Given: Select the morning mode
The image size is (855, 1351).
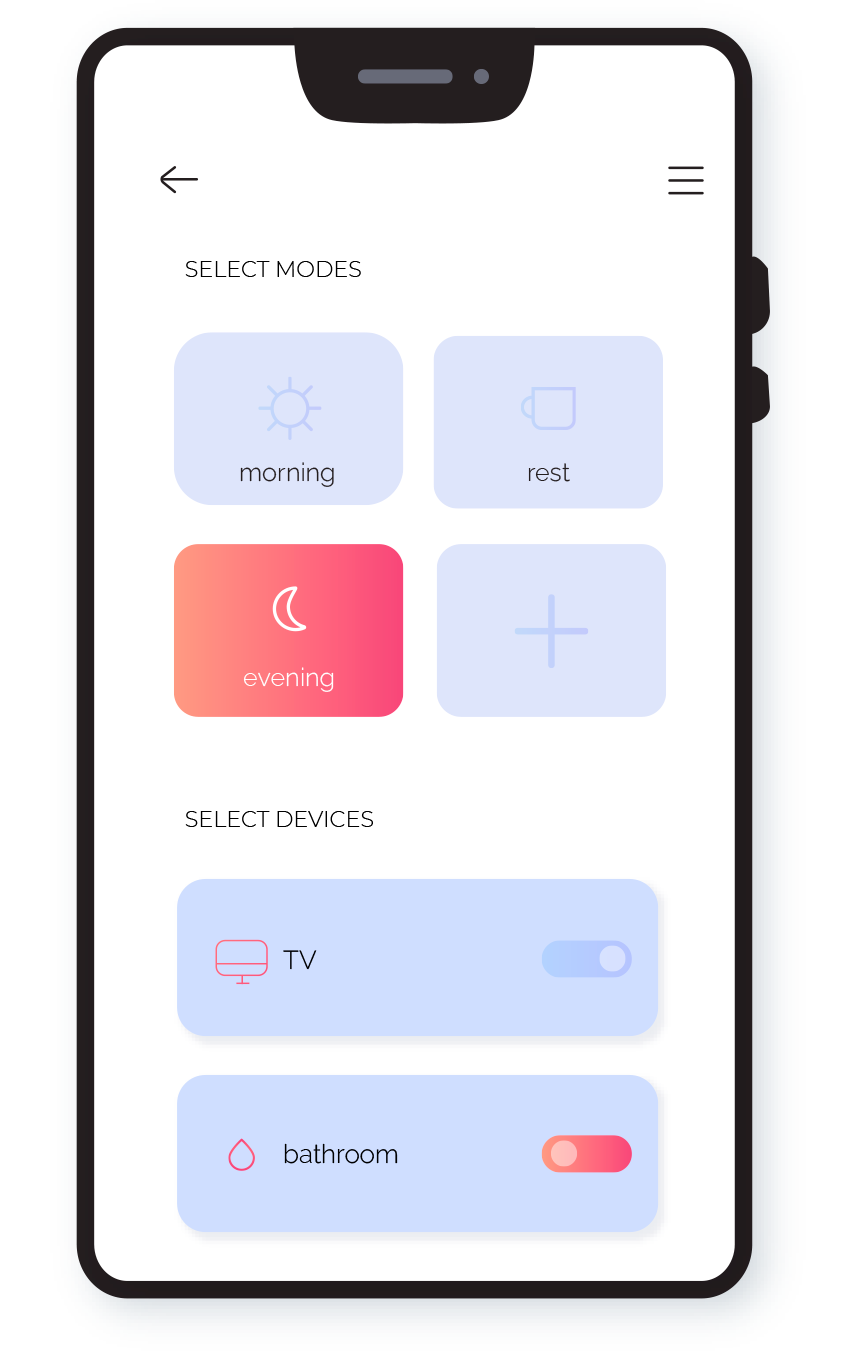Looking at the screenshot, I should (288, 419).
